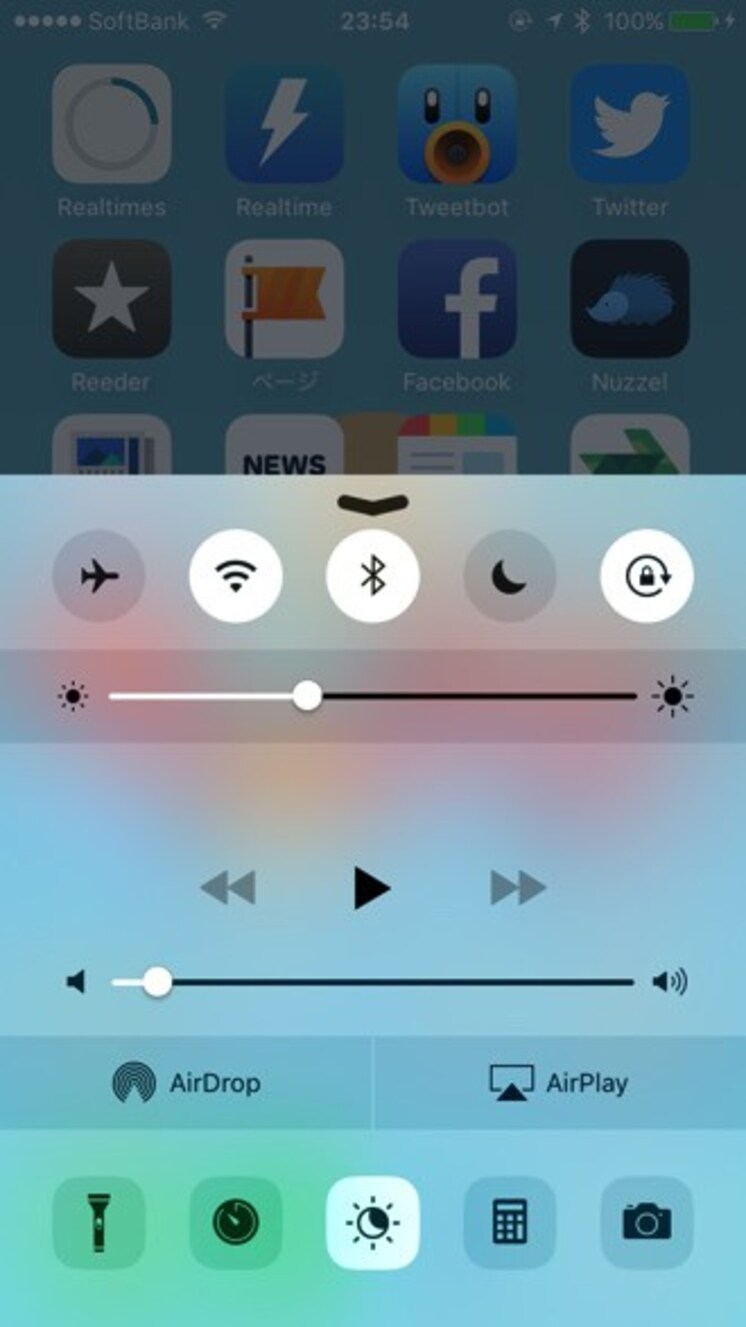This screenshot has width=746, height=1327.
Task: Open AirDrop options
Action: click(x=186, y=1083)
